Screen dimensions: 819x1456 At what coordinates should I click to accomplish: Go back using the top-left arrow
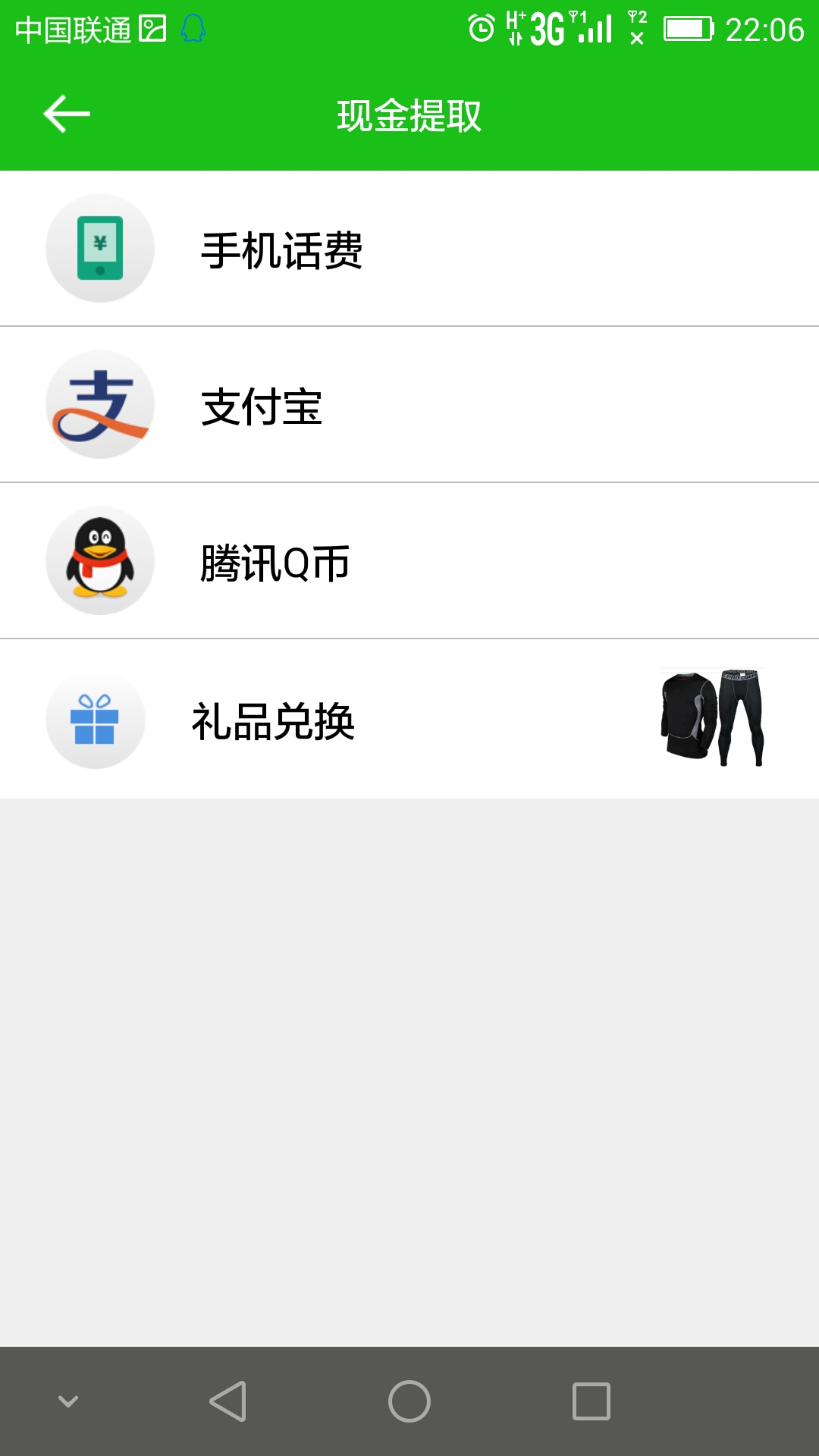(x=67, y=115)
